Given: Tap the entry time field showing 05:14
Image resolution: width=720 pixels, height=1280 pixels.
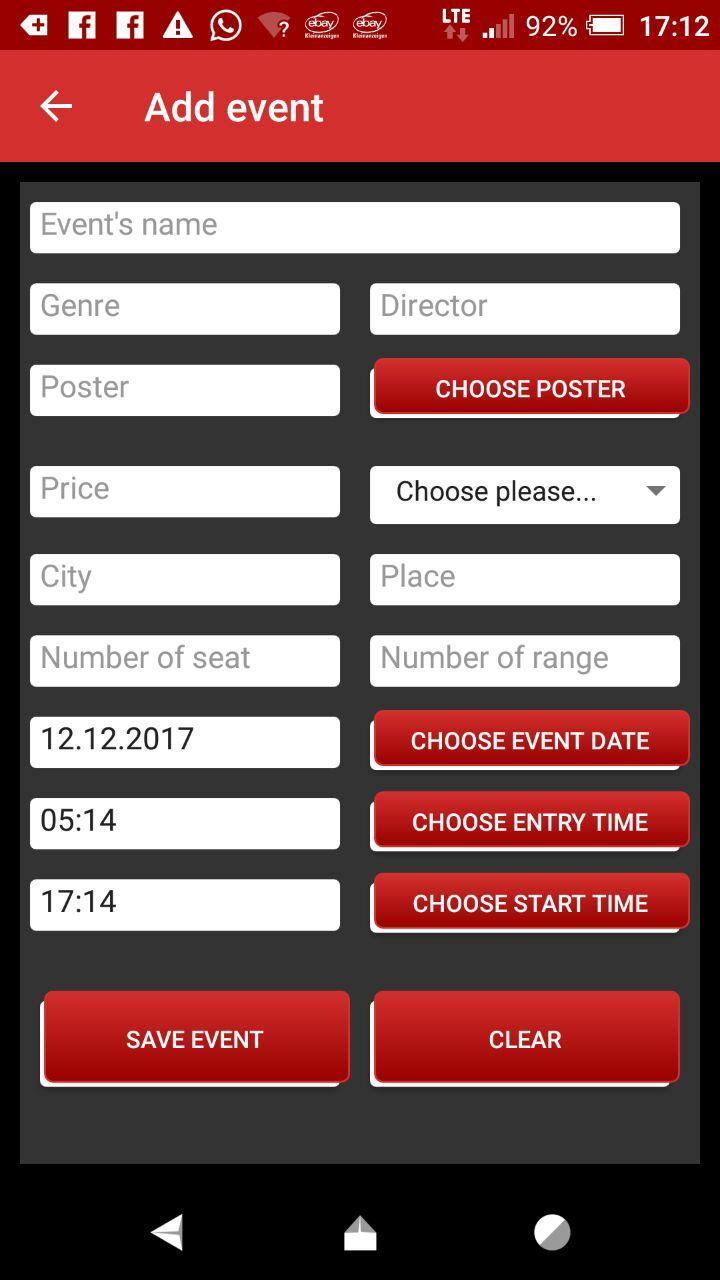Looking at the screenshot, I should pyautogui.click(x=185, y=822).
